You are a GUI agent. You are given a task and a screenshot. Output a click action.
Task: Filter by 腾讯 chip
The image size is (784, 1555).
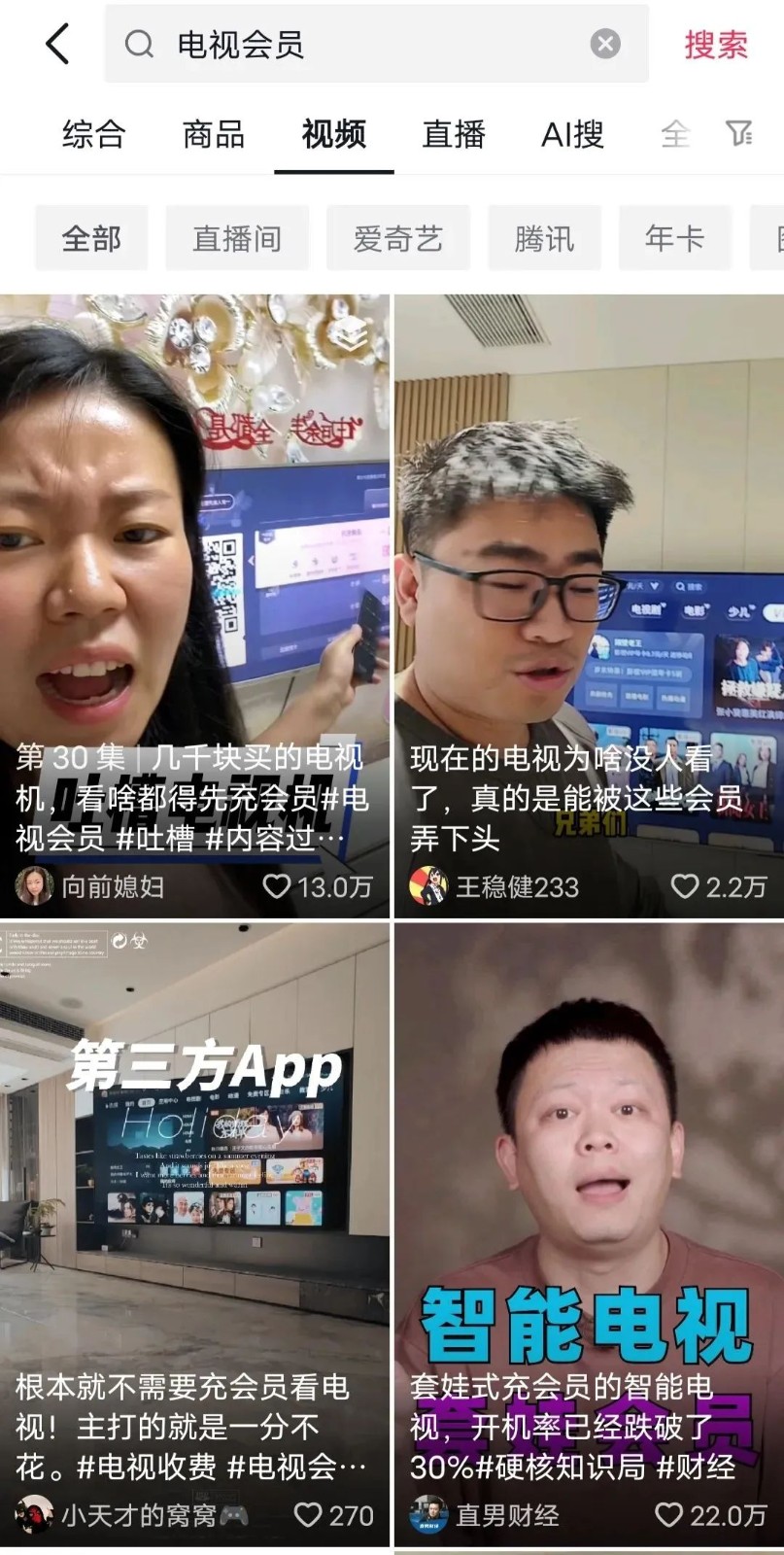544,238
